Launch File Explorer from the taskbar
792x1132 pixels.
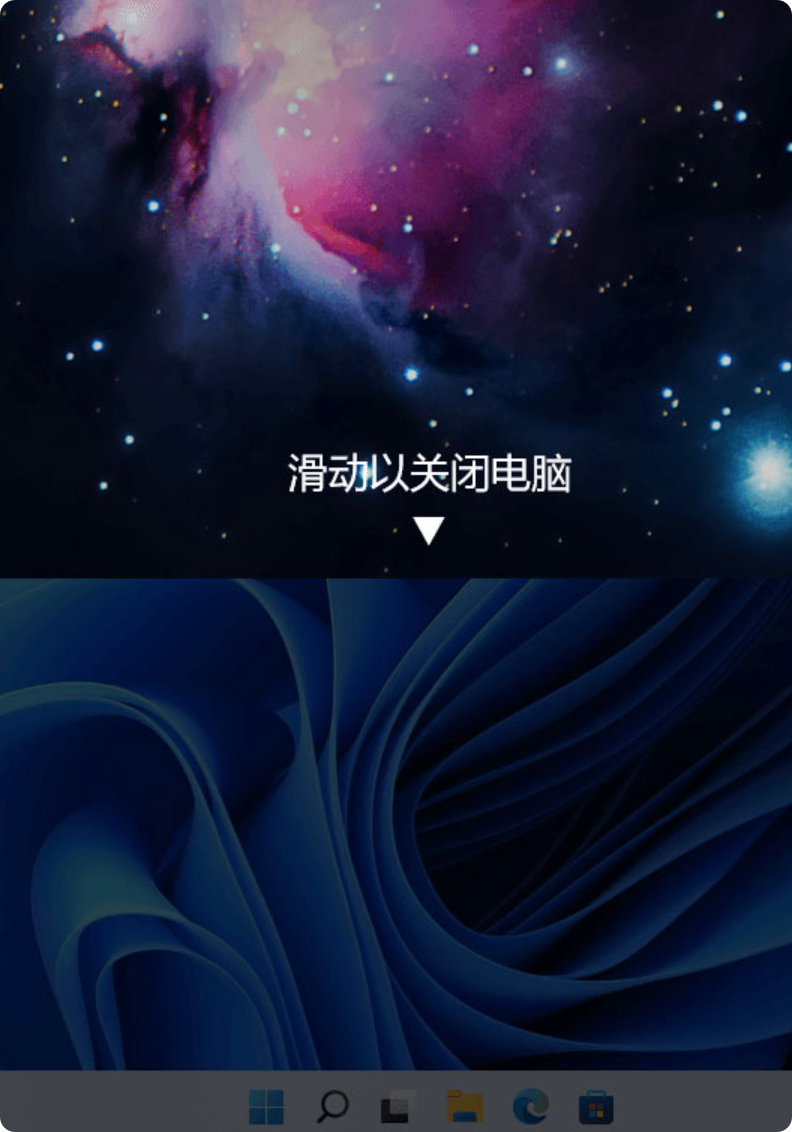pos(464,1106)
